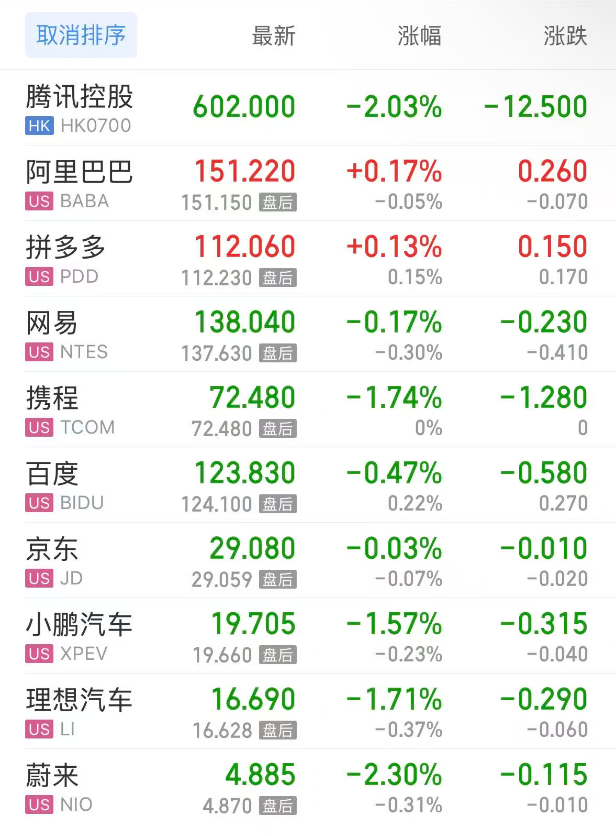616x836 pixels.
Task: Open the 阿里巴巴 BABA stock row
Action: 80,184
